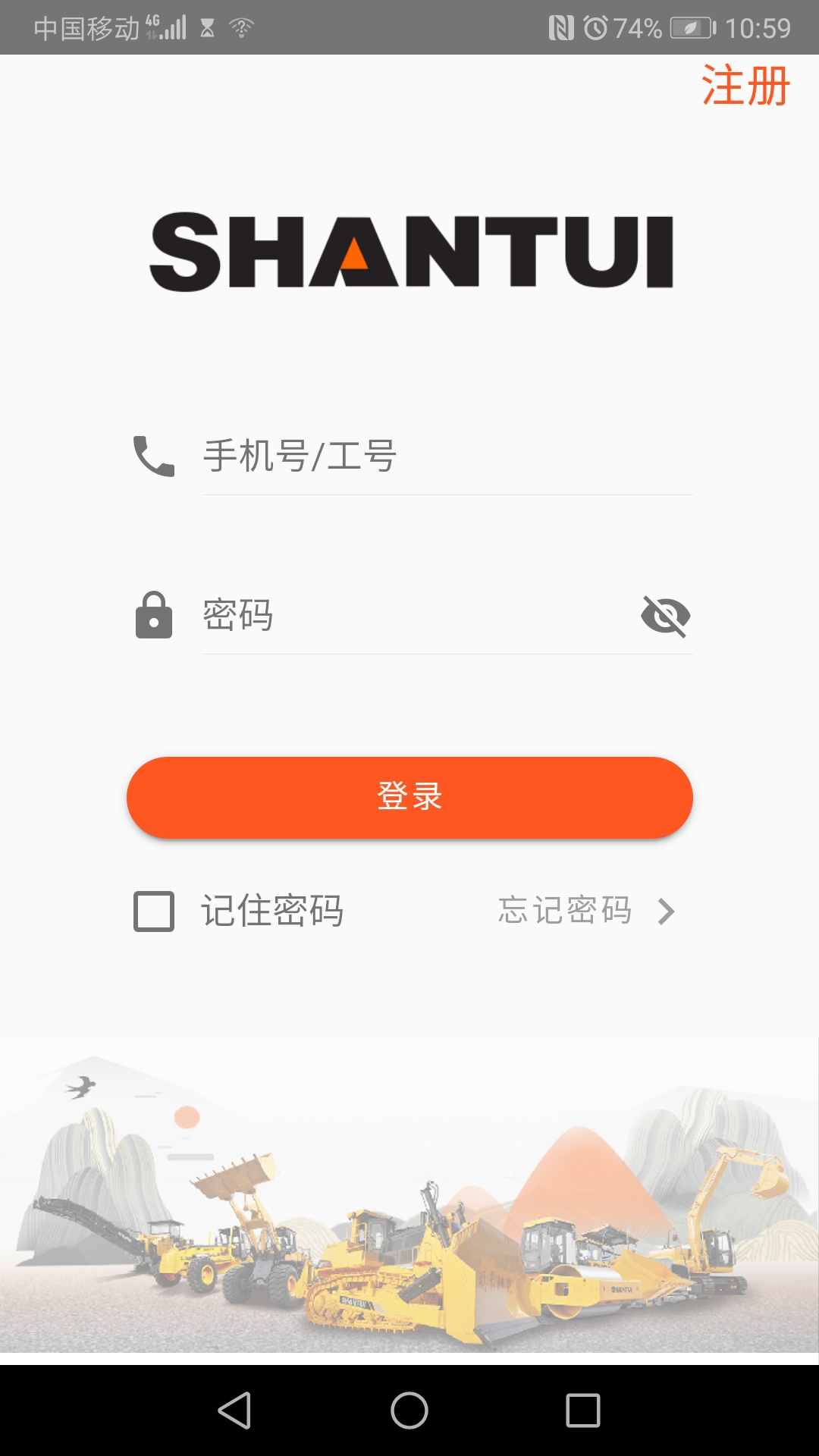Click the phone icon beside the account field
Image resolution: width=819 pixels, height=1456 pixels.
[152, 455]
